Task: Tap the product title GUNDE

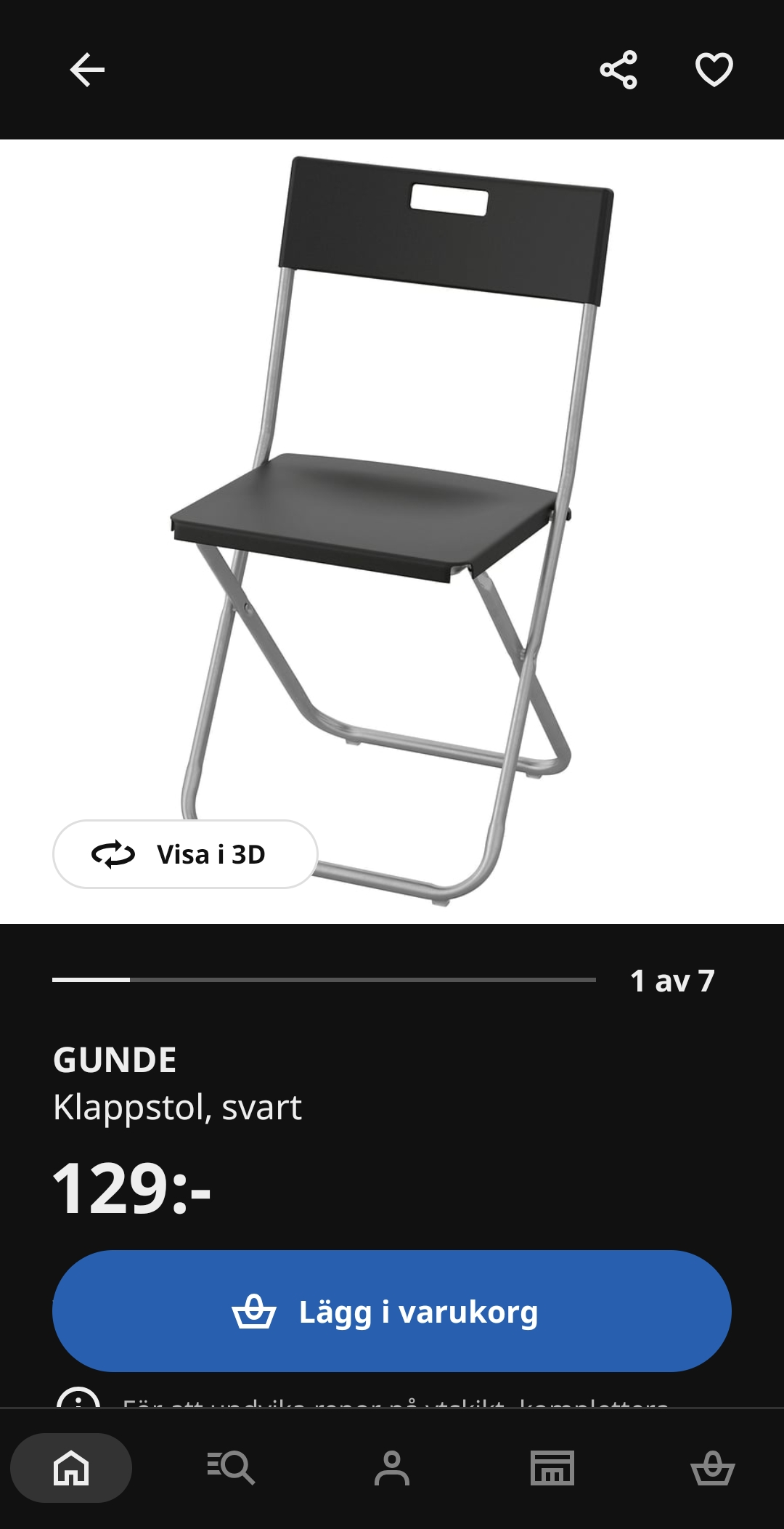Action: coord(116,1063)
